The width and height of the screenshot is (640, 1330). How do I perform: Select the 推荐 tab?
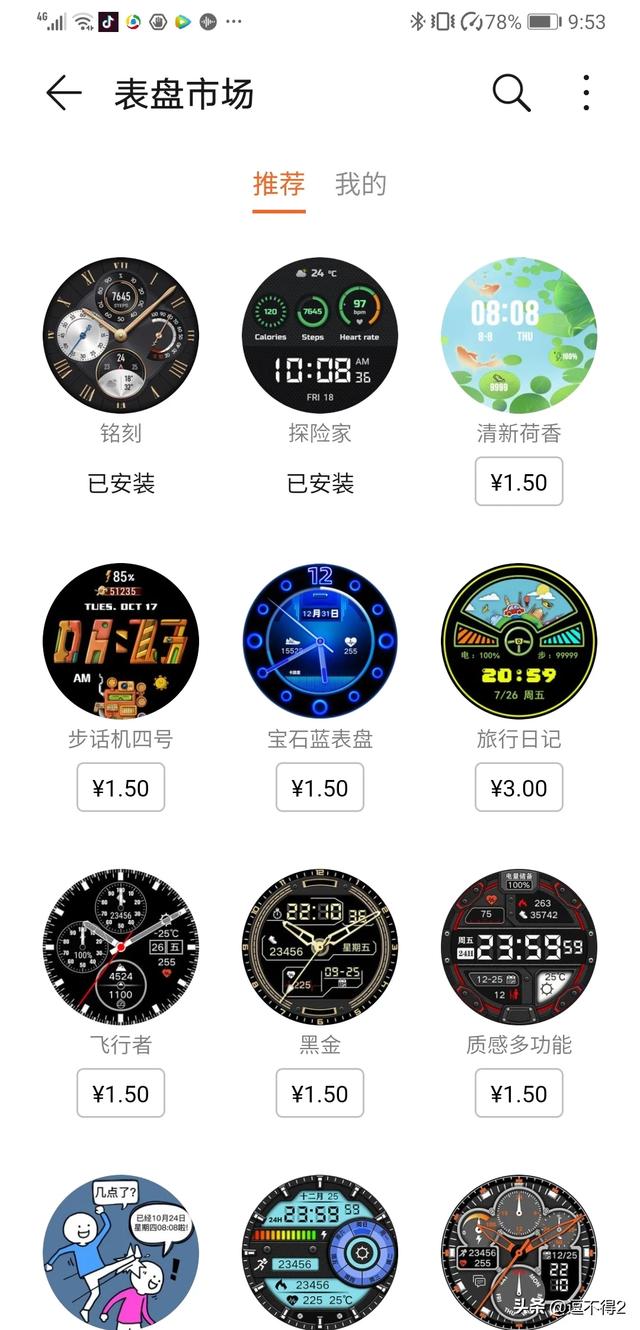click(x=278, y=184)
